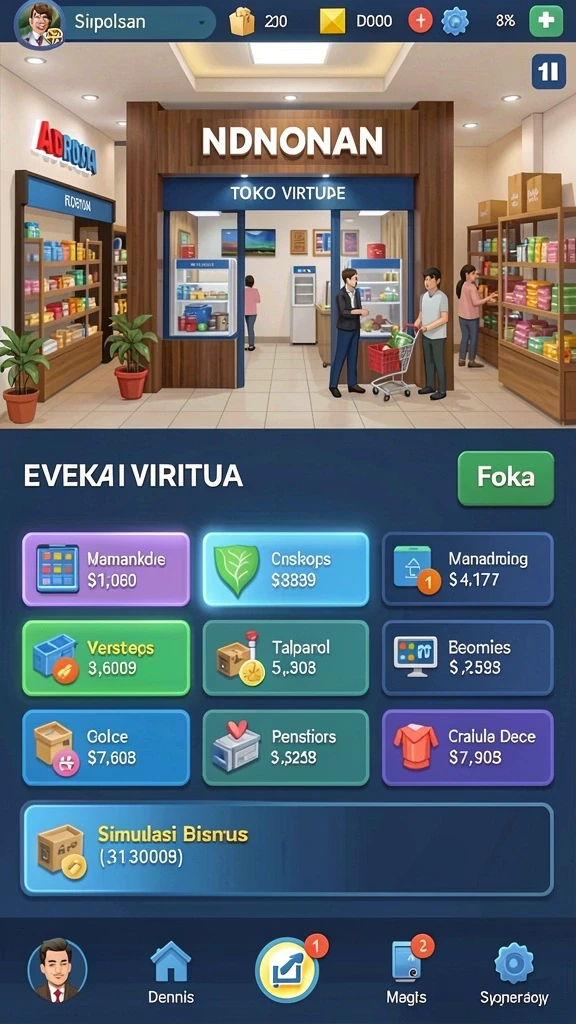Open the Synereoy settings tab
Viewport: 576px width, 1024px height.
(x=514, y=972)
